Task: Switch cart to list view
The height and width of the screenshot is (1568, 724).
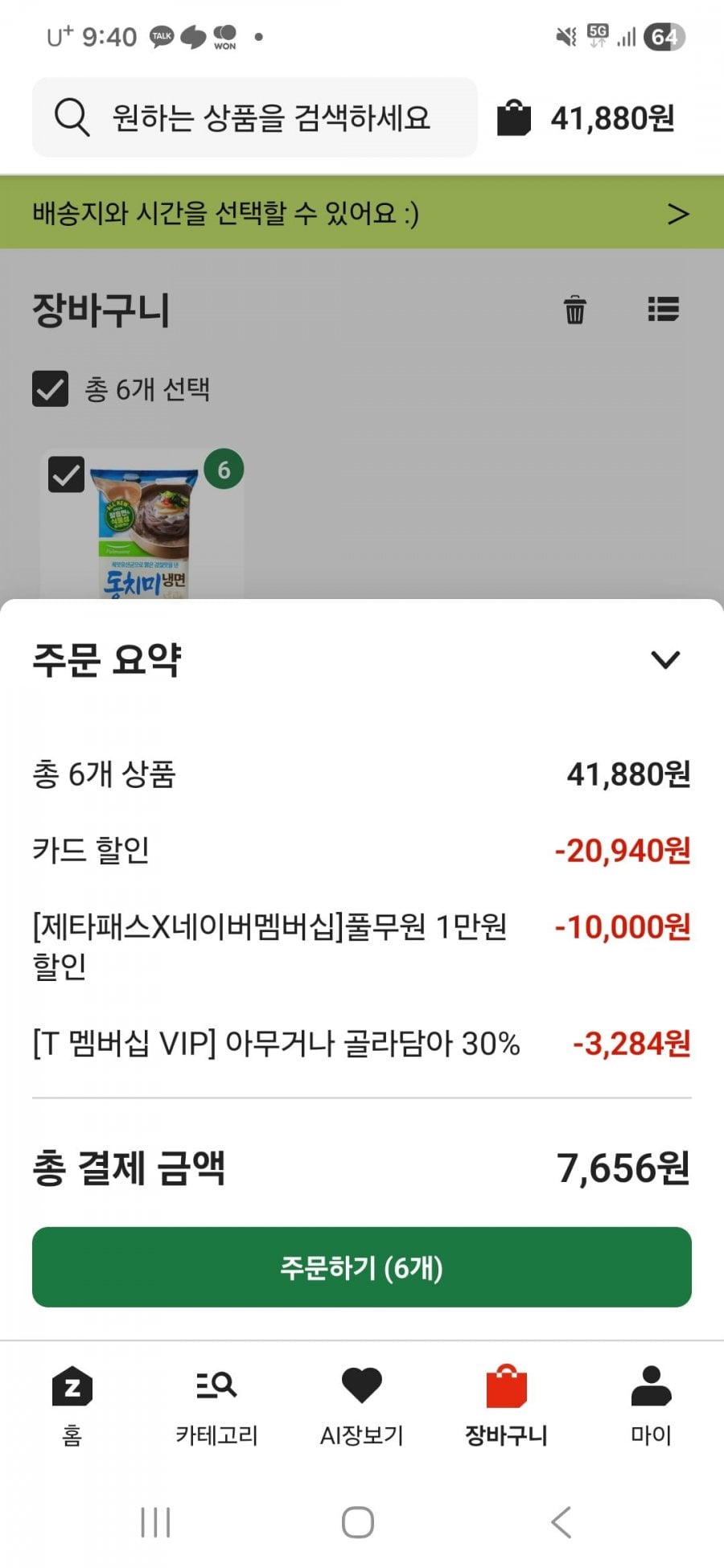Action: tap(663, 309)
